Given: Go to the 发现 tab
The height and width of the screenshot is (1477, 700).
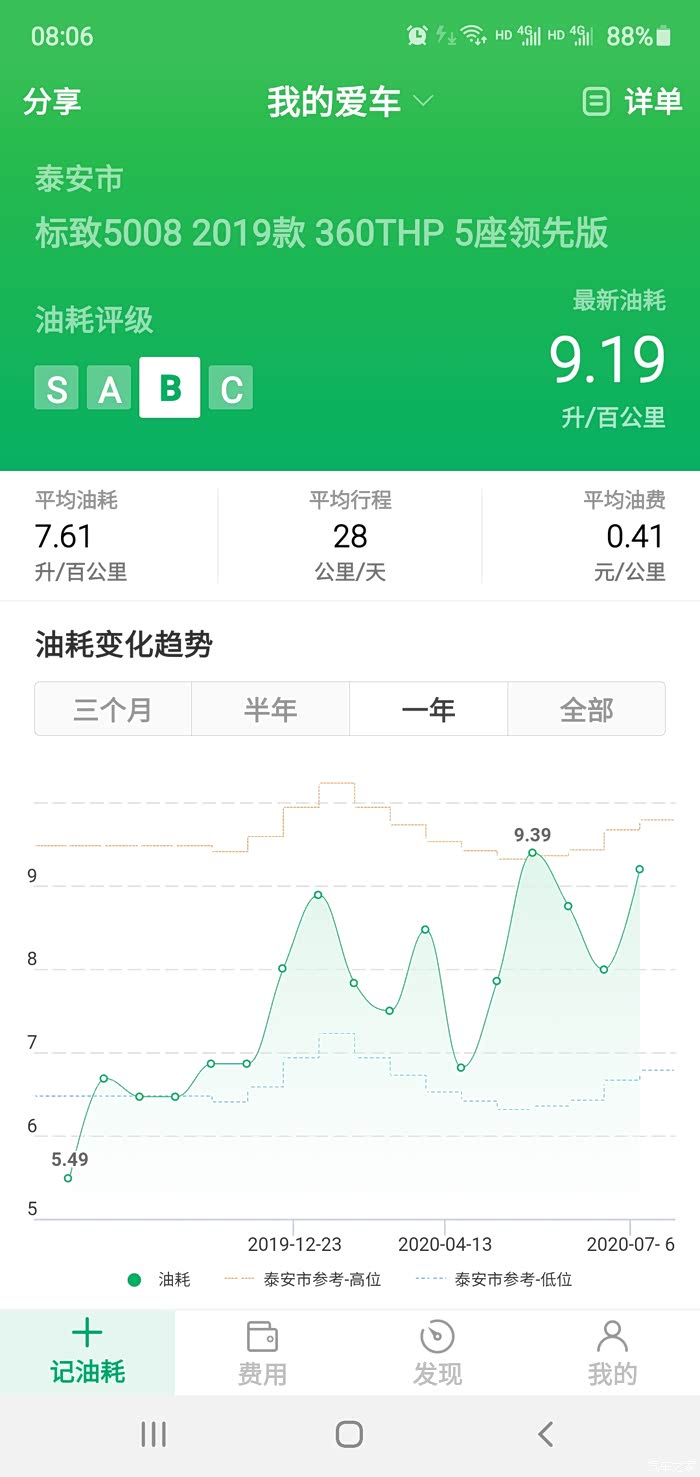Looking at the screenshot, I should click(x=437, y=1352).
